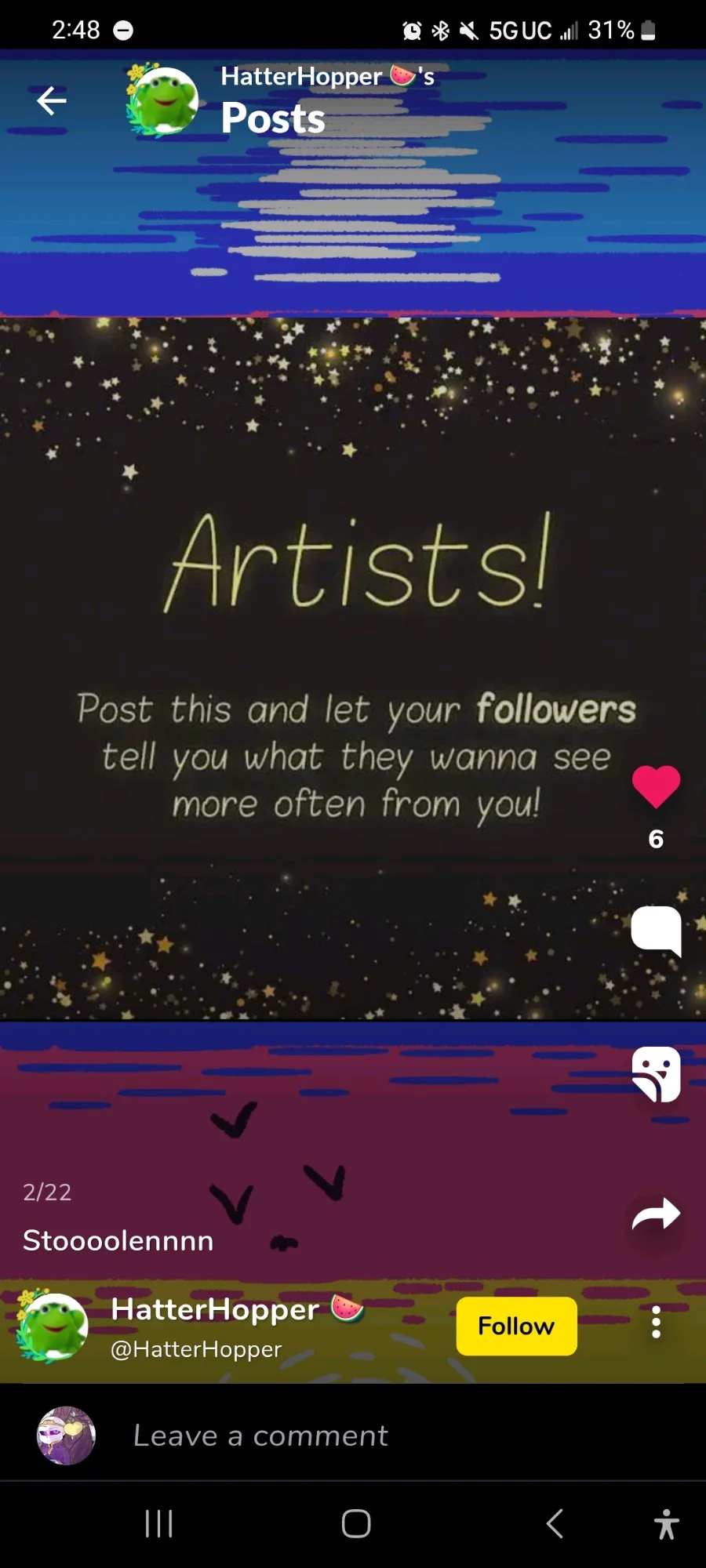
Task: Go back using the top-left arrow
Action: pos(52,100)
